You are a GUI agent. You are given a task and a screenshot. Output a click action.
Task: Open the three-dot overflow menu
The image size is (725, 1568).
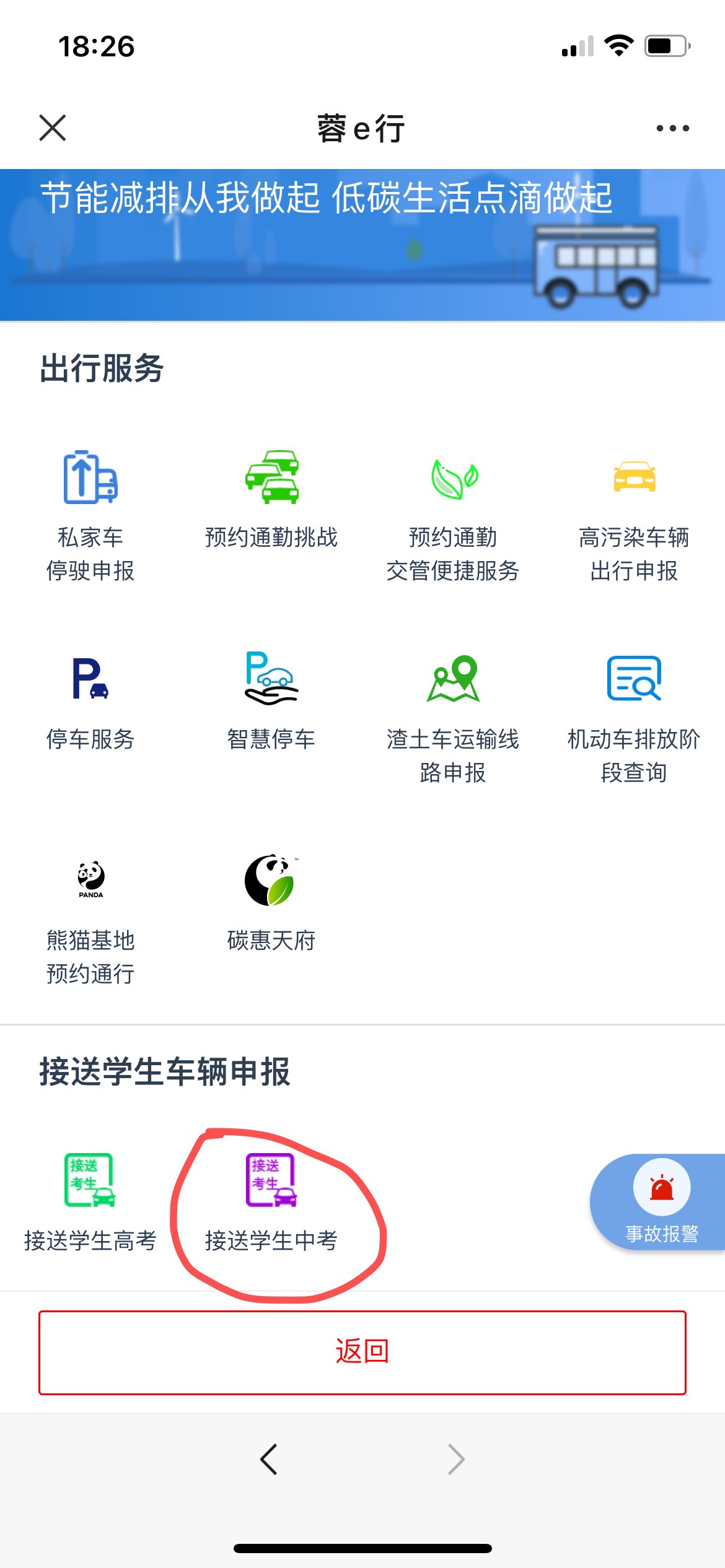(x=672, y=128)
